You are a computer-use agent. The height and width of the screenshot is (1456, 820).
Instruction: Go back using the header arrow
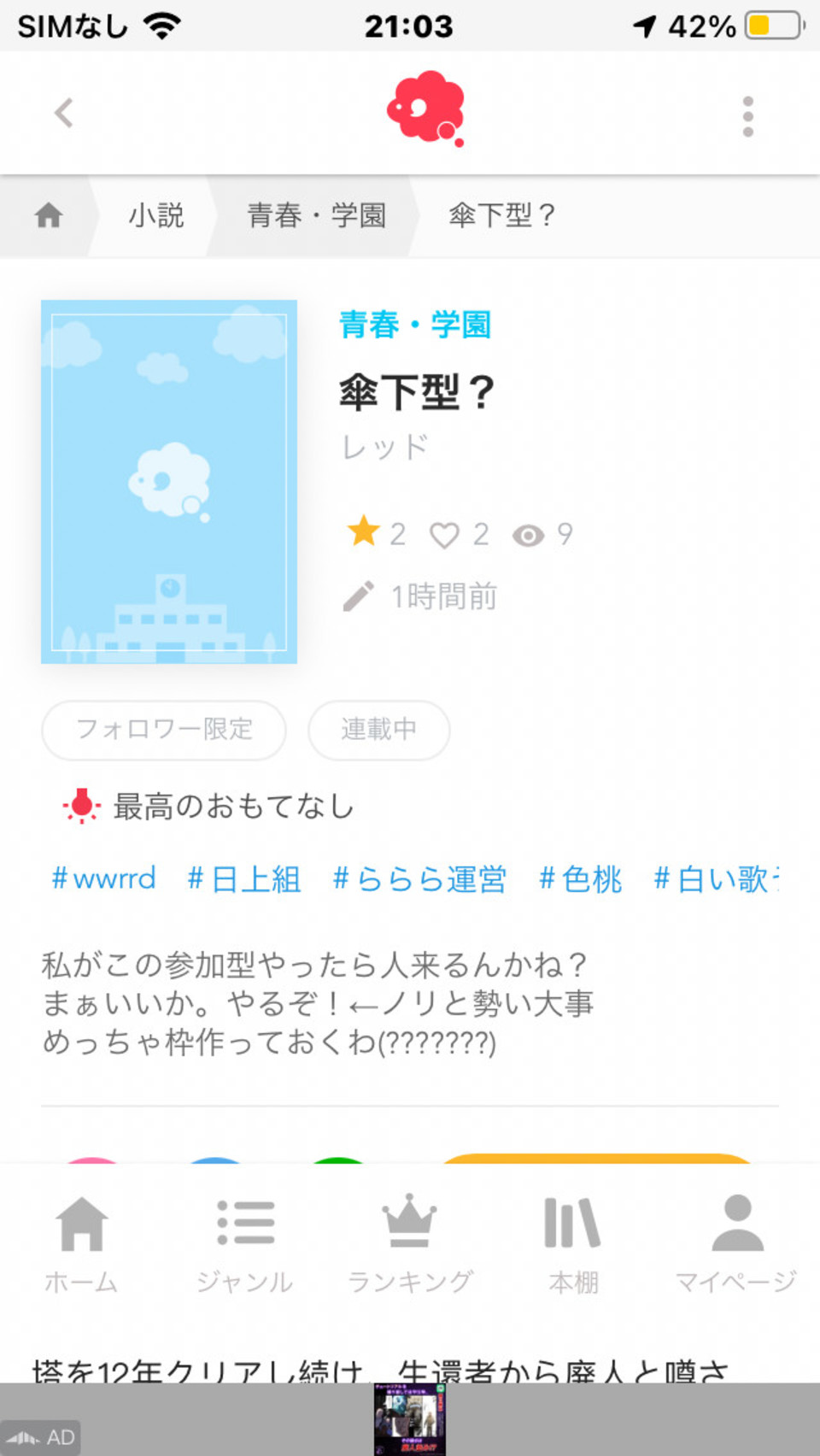[64, 113]
